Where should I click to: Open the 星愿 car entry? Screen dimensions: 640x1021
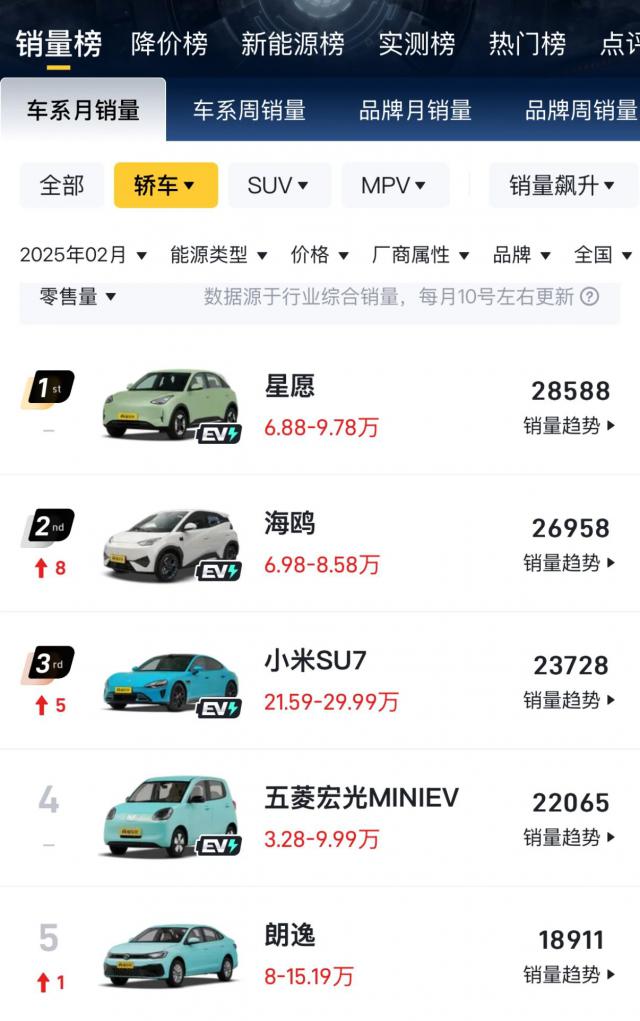pos(290,386)
